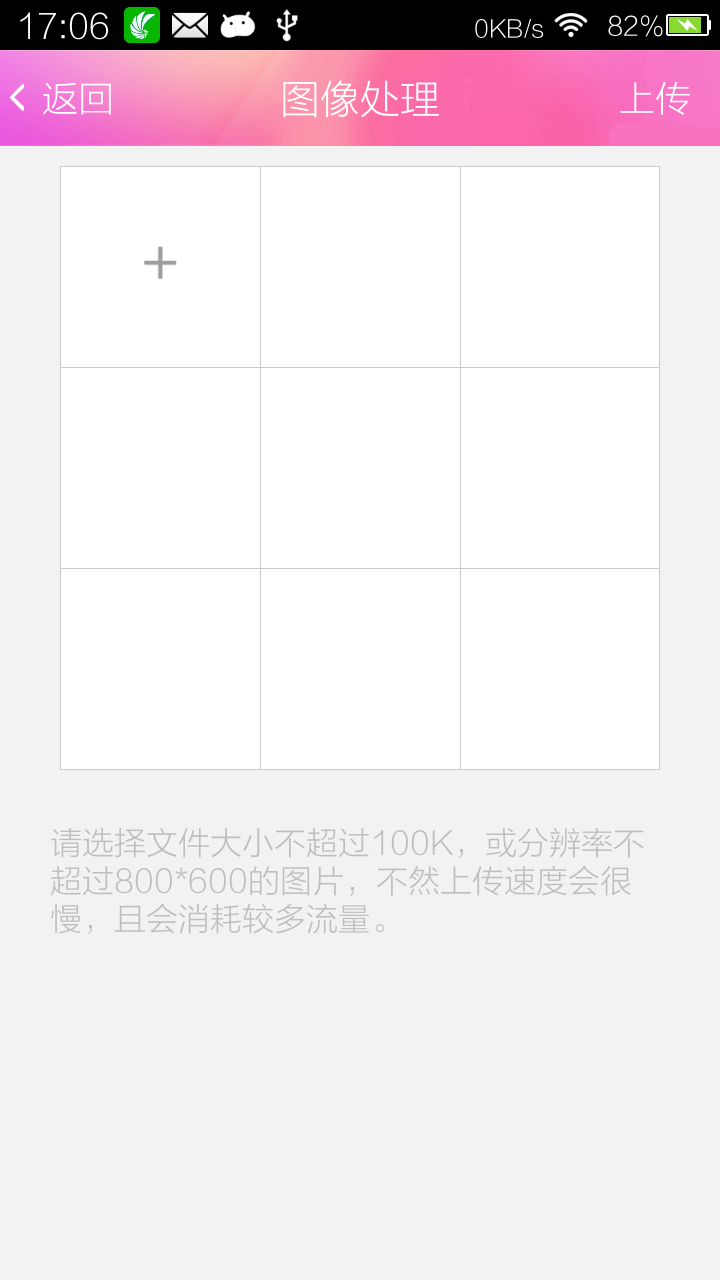This screenshot has height=1280, width=720.
Task: Add a picture with the plus tile
Action: click(160, 266)
